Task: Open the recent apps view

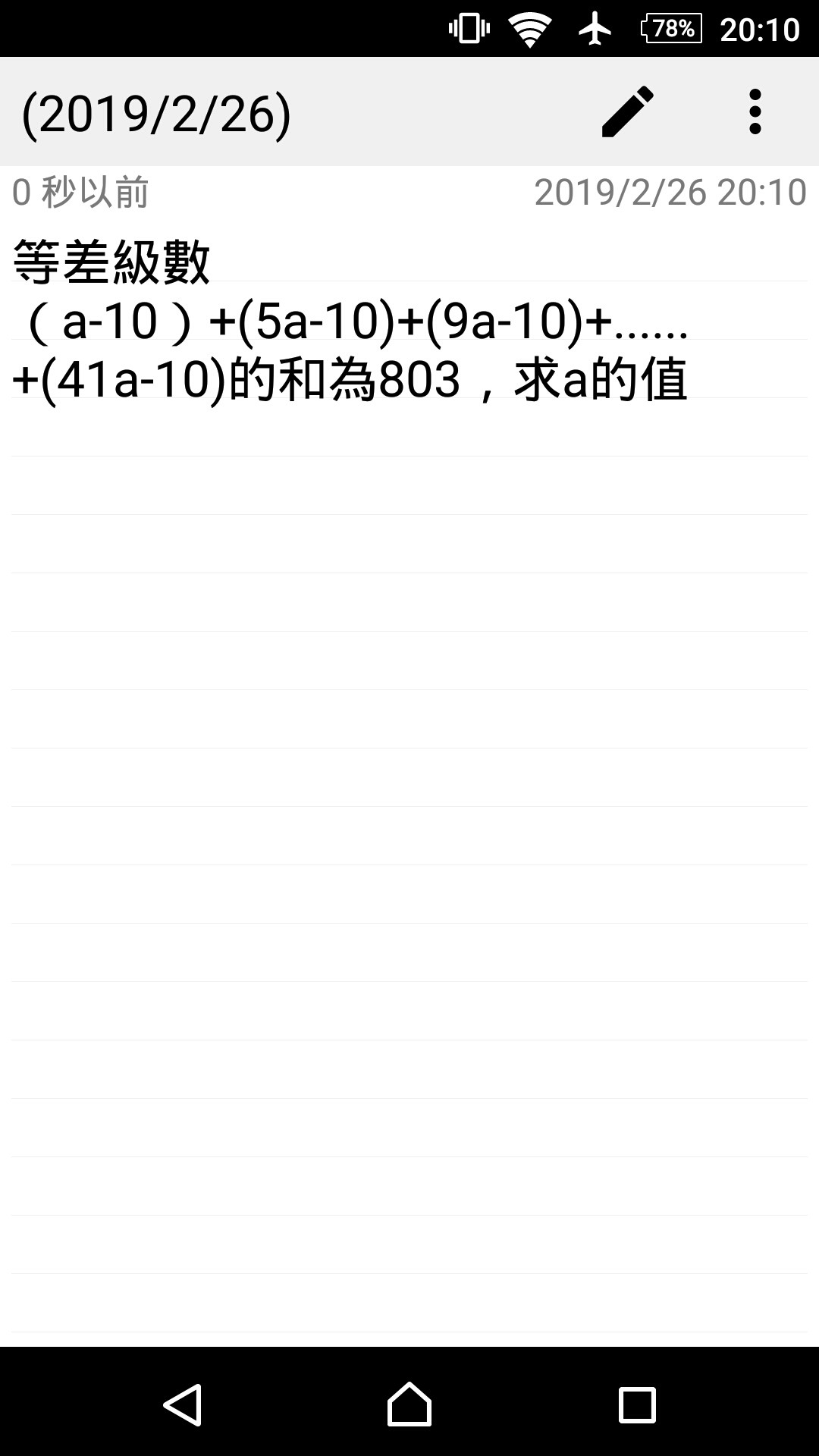Action: click(637, 1404)
